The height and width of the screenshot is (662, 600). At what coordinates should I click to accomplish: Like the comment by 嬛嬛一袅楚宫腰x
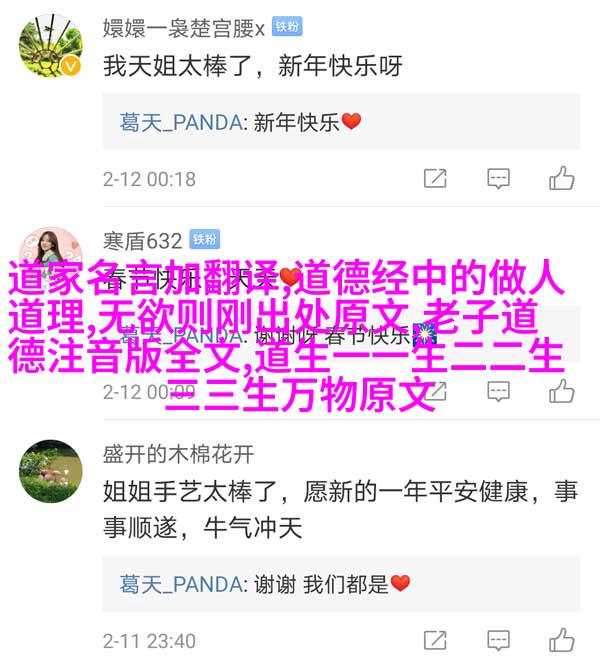click(x=561, y=179)
